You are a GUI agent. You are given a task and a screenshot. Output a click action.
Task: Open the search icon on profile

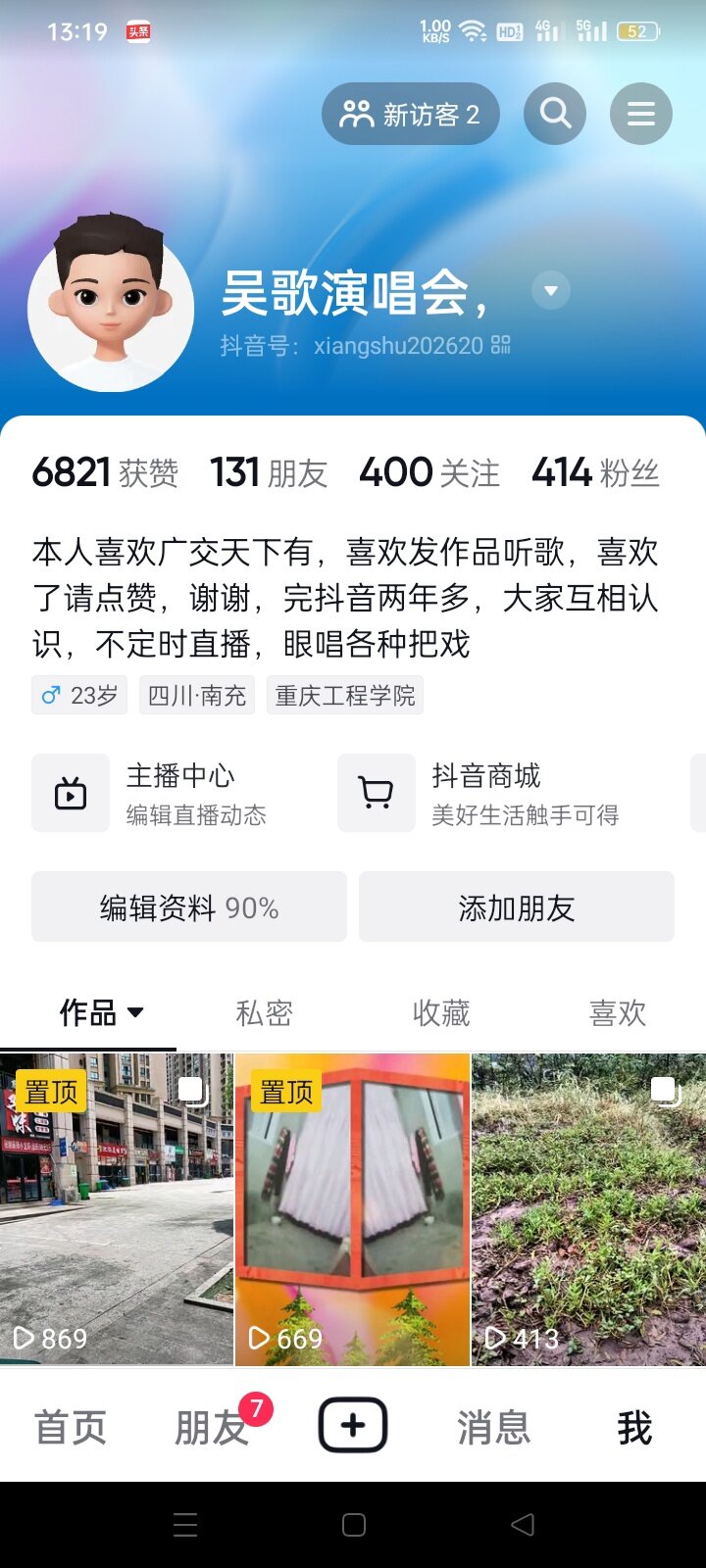(x=555, y=114)
